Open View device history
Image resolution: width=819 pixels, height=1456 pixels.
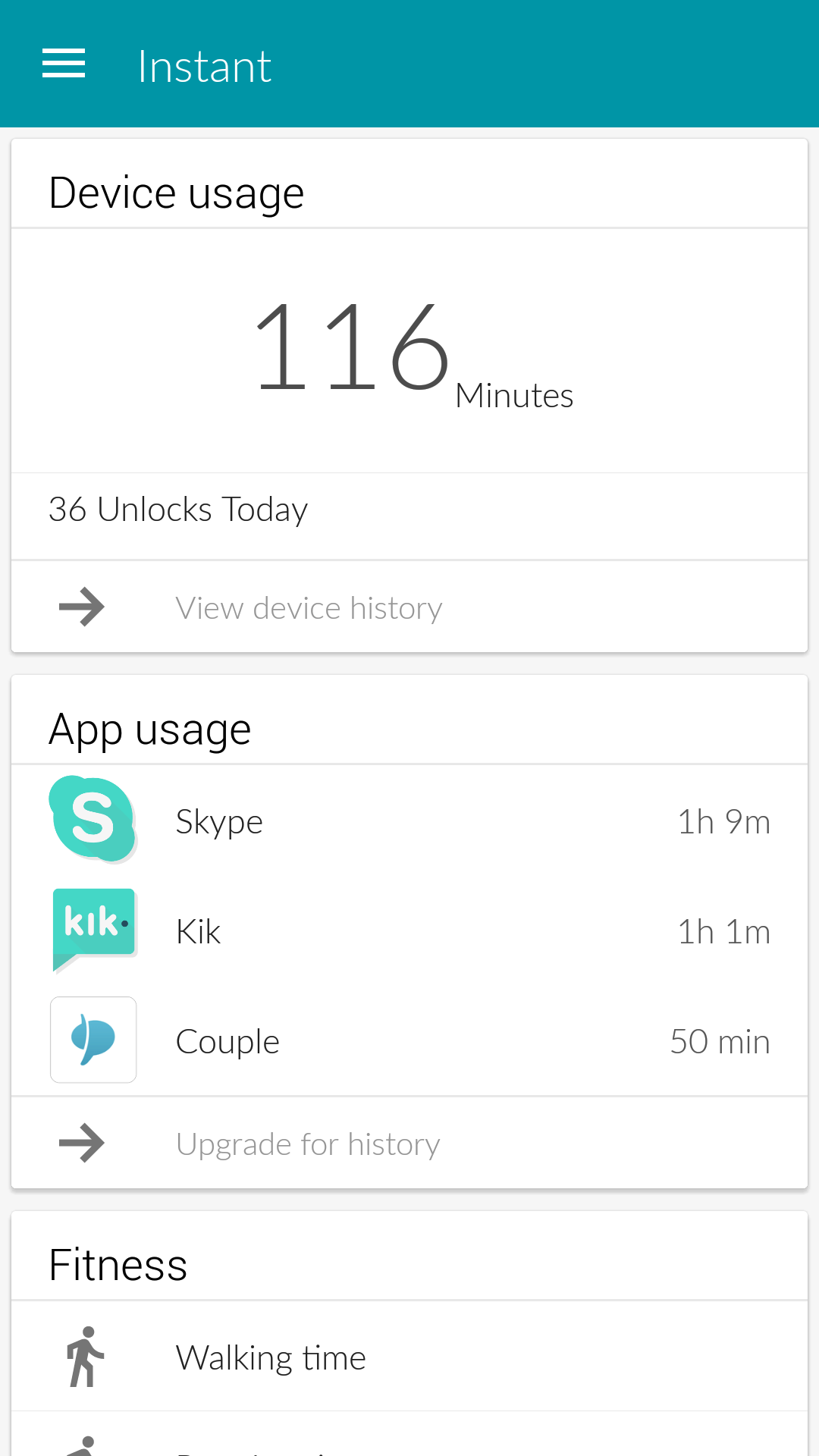click(x=409, y=607)
